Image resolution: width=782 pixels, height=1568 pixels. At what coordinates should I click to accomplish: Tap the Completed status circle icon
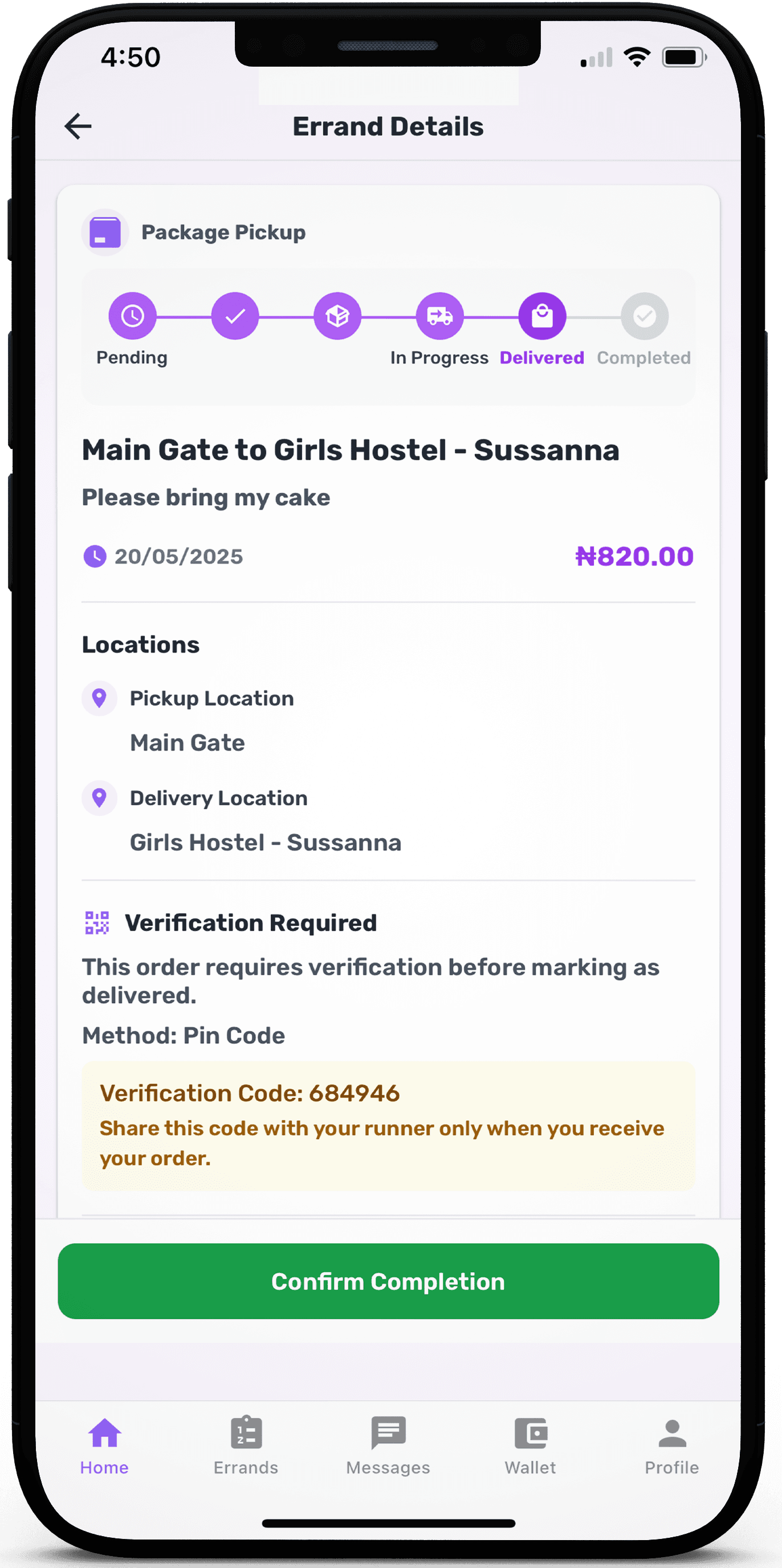click(643, 317)
